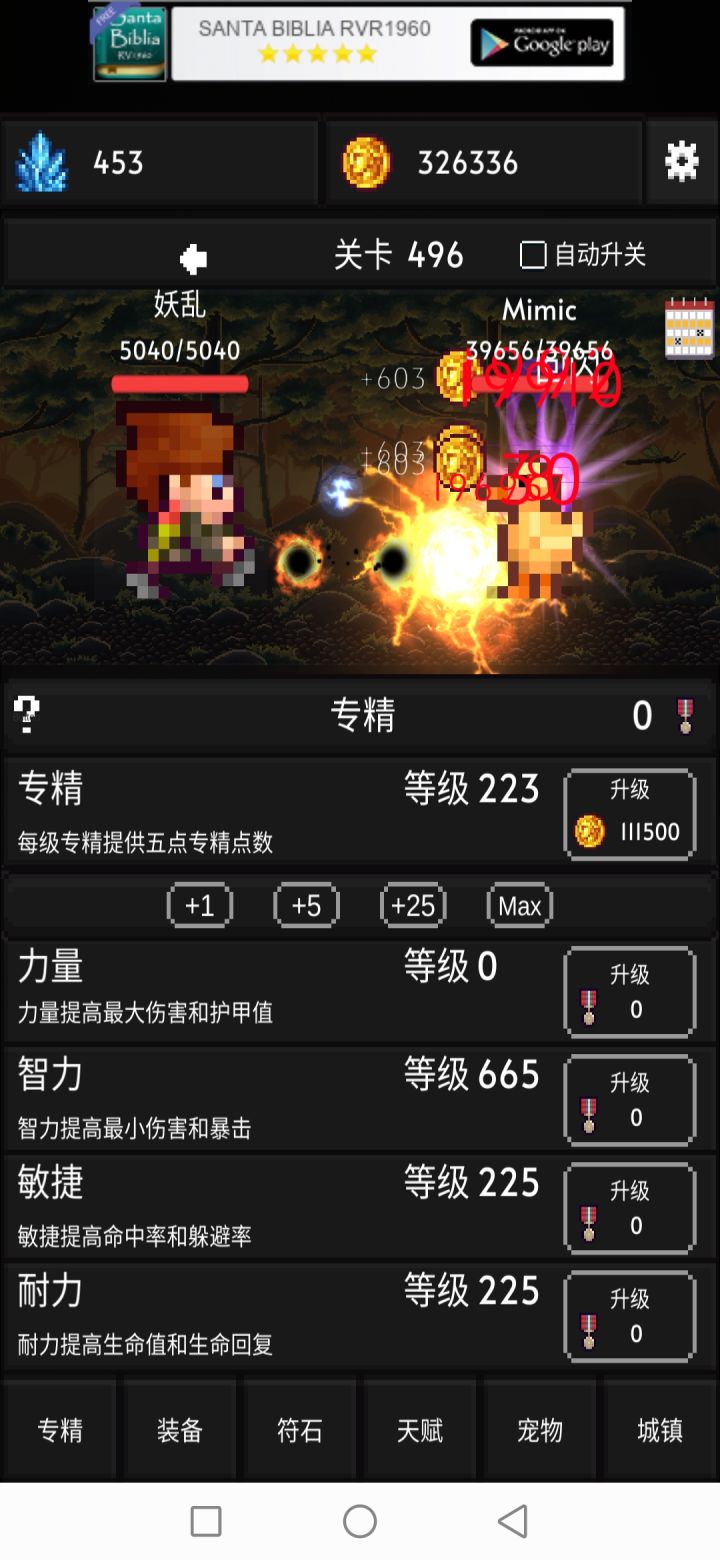The height and width of the screenshot is (1560, 720).
Task: Switch to the 装备 tab
Action: [180, 1430]
